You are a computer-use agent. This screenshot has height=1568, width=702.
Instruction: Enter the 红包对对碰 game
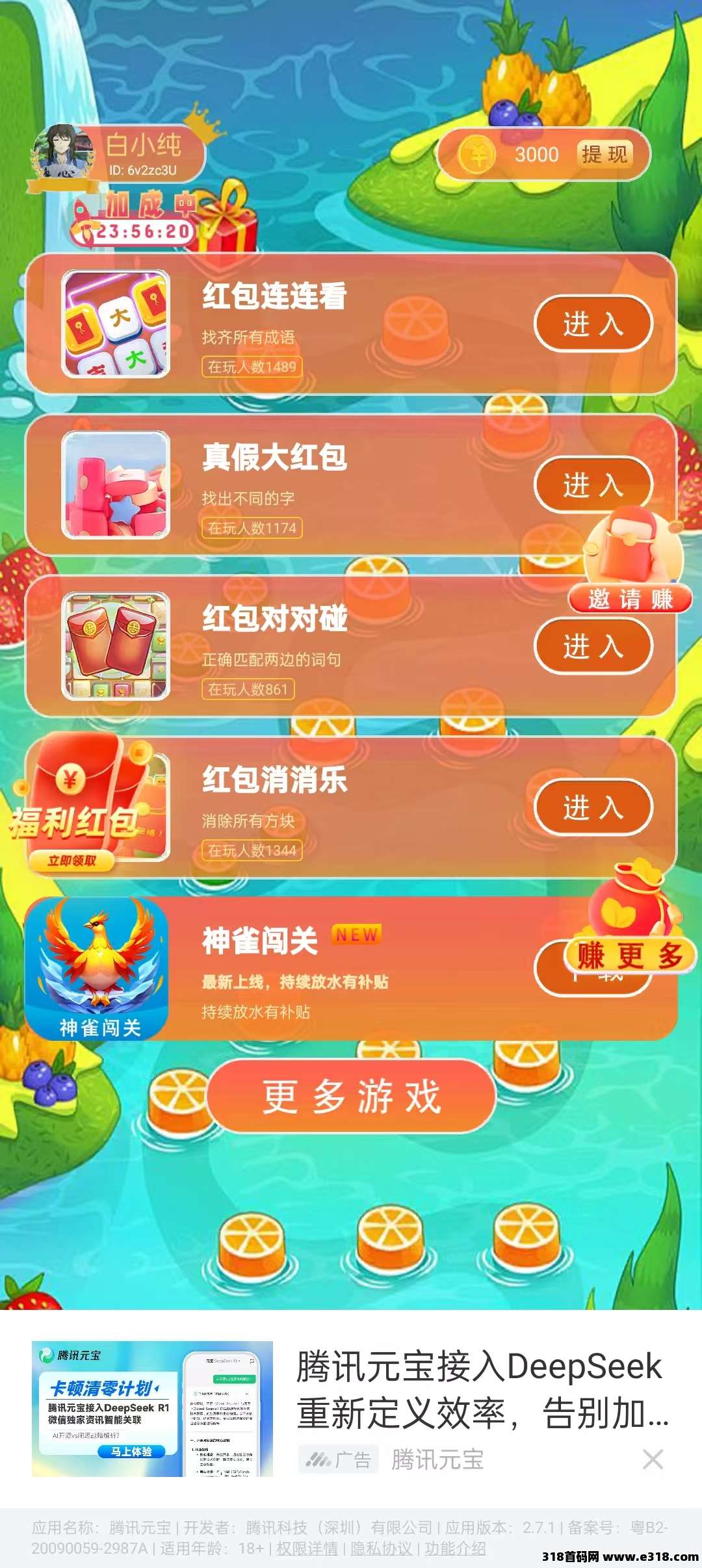coord(592,646)
